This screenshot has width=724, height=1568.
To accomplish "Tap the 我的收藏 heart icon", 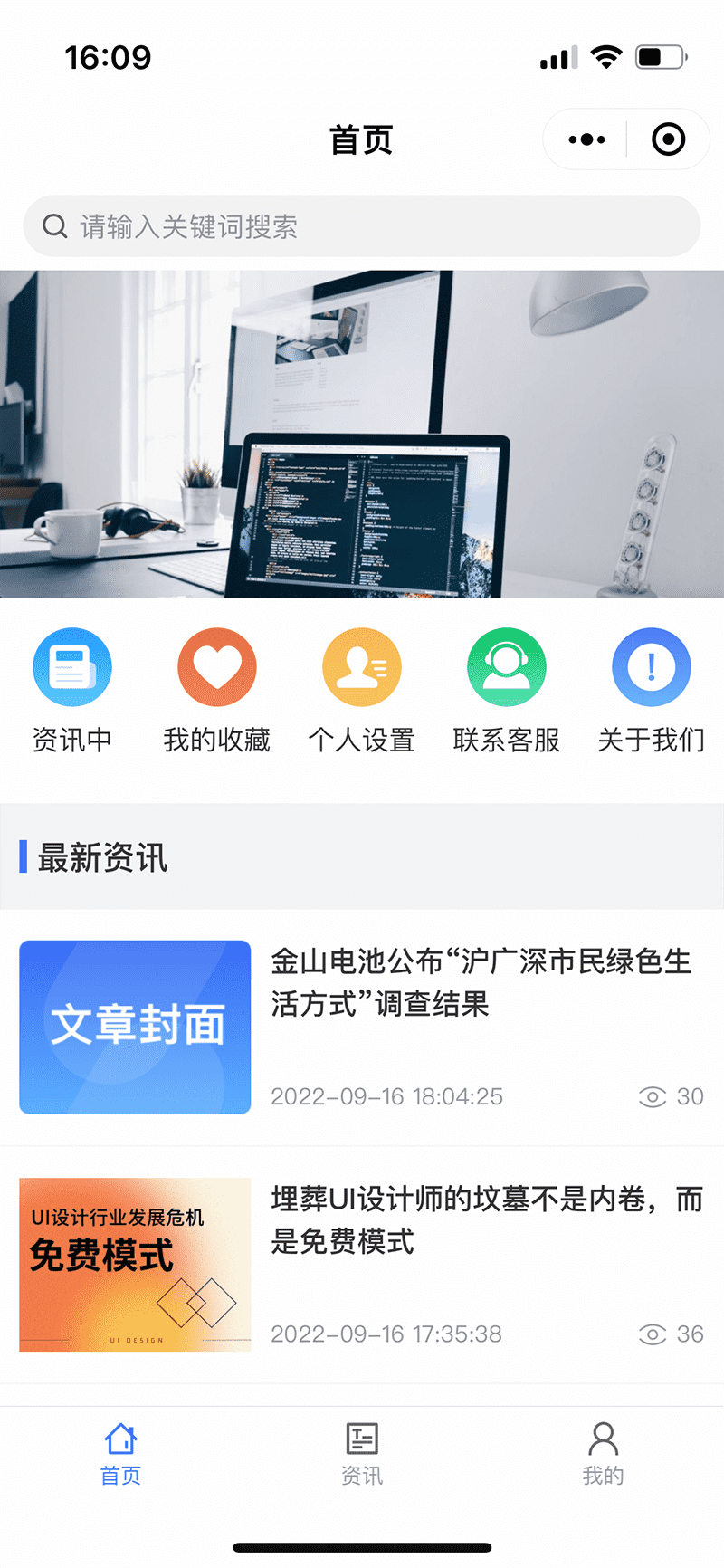I will tap(217, 666).
